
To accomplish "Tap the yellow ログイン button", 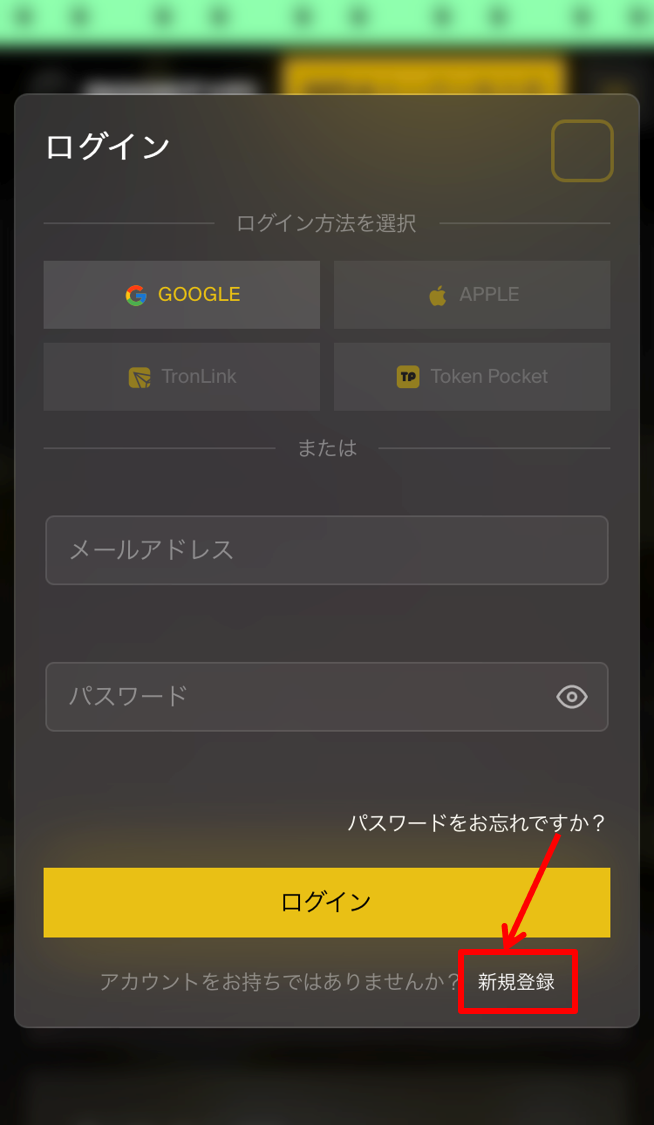I will [326, 902].
